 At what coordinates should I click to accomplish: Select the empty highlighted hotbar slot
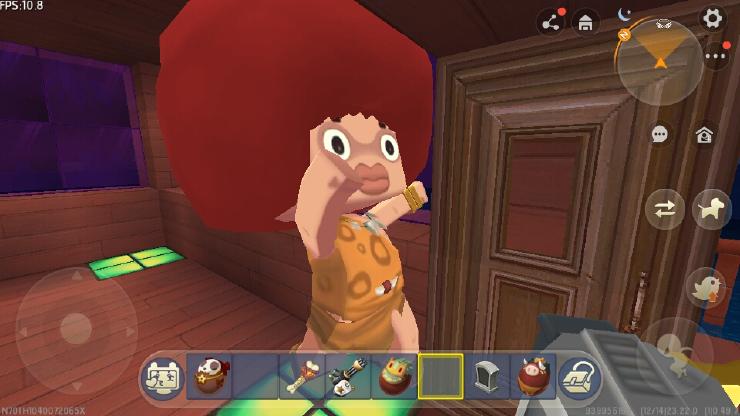(440, 376)
